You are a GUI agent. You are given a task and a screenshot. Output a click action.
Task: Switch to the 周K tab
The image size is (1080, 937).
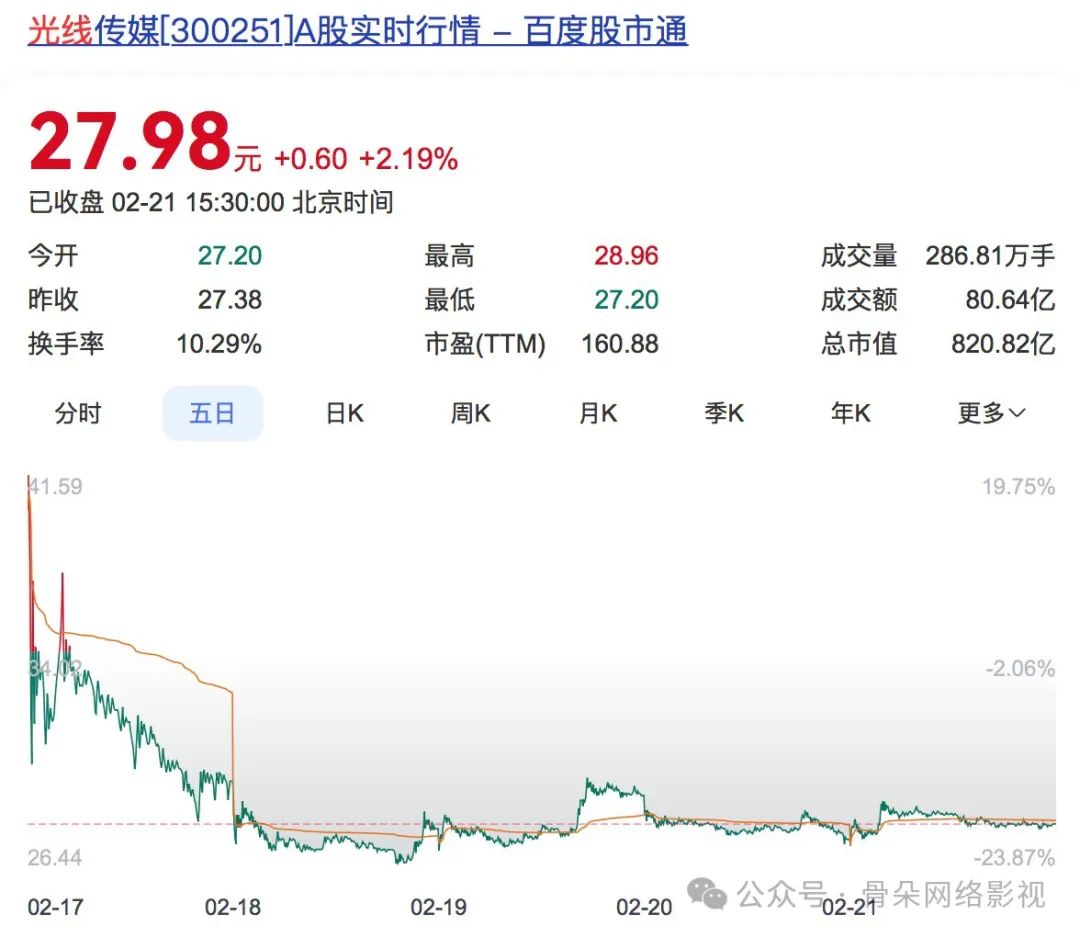tap(470, 413)
